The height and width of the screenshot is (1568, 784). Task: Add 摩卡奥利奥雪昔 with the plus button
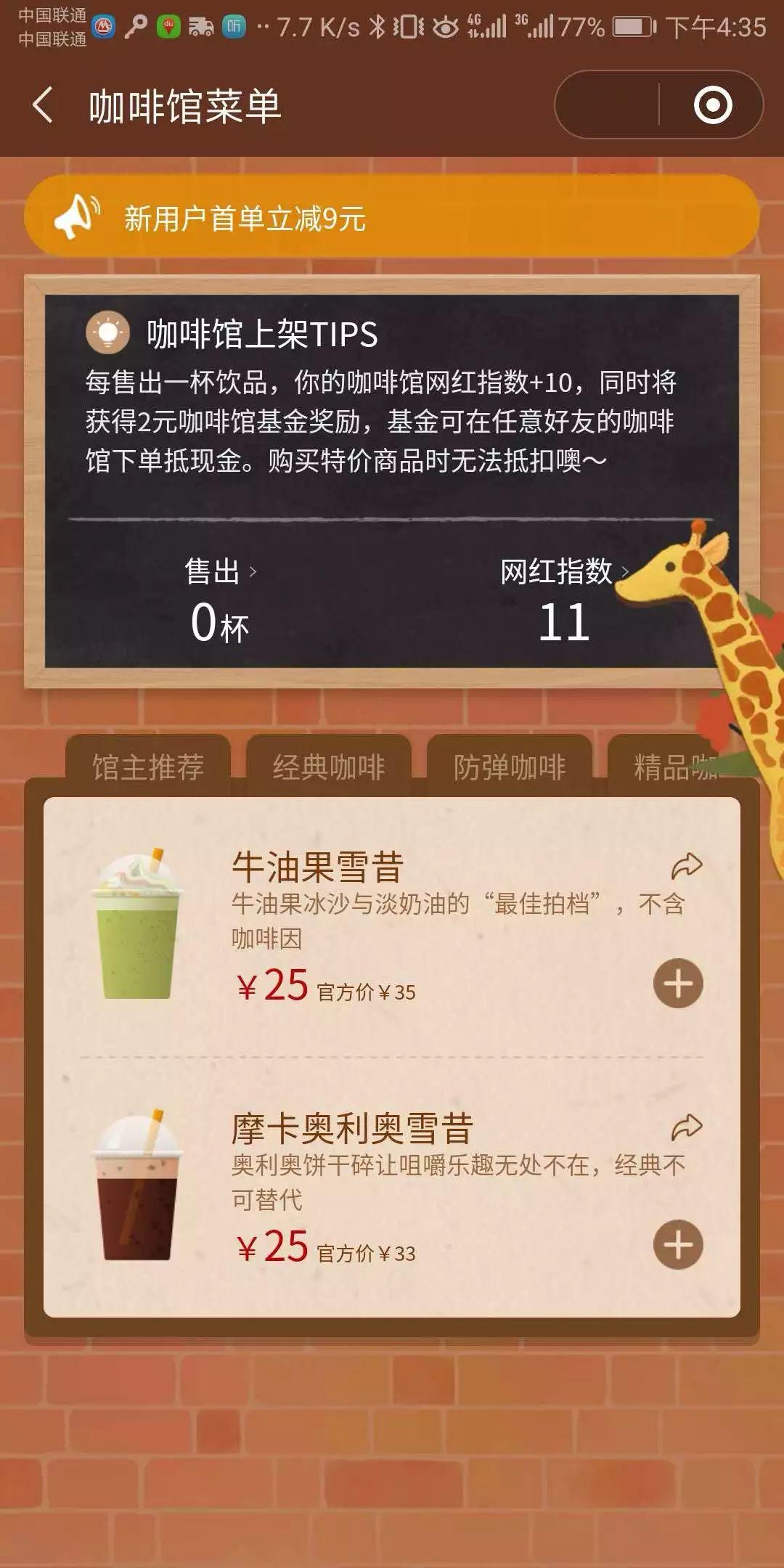coord(678,1245)
